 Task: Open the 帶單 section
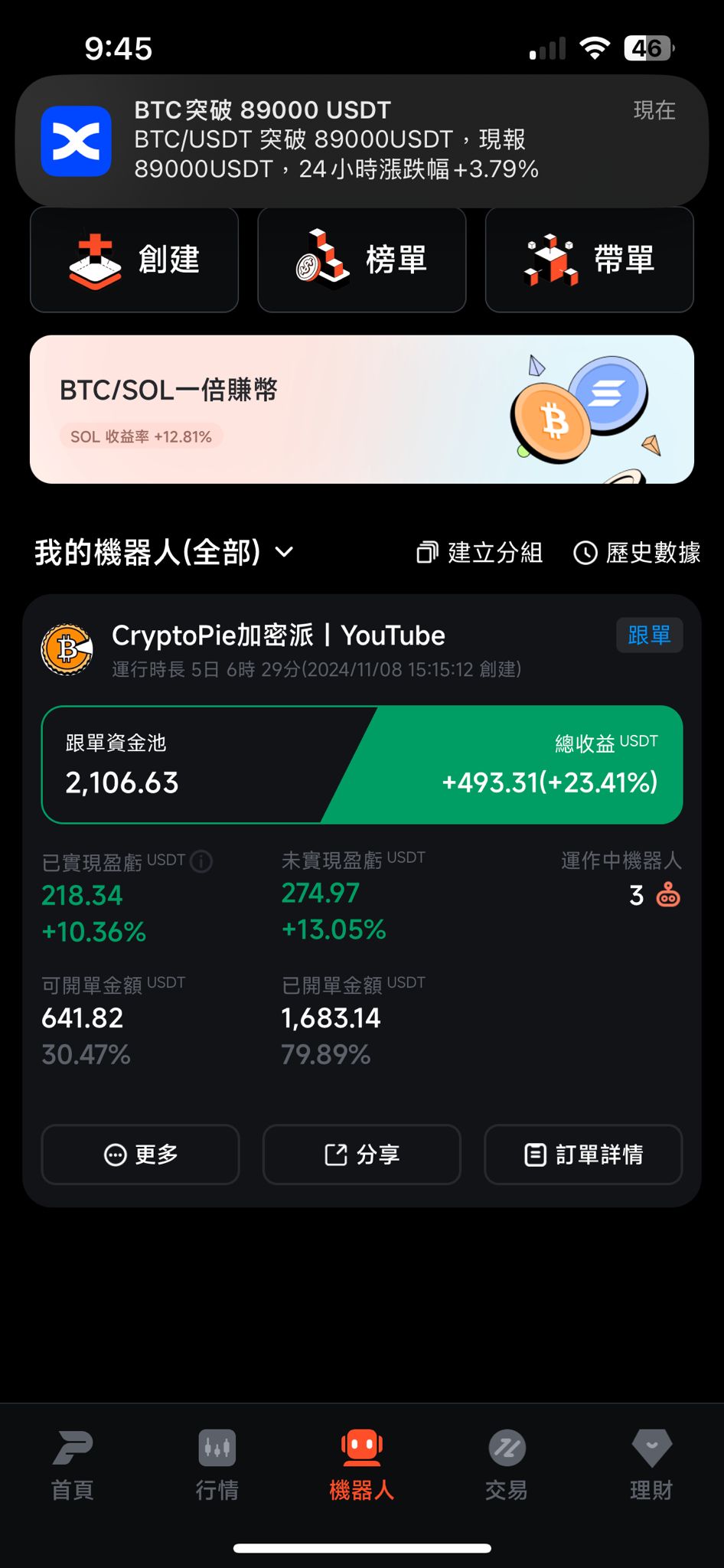[x=589, y=260]
